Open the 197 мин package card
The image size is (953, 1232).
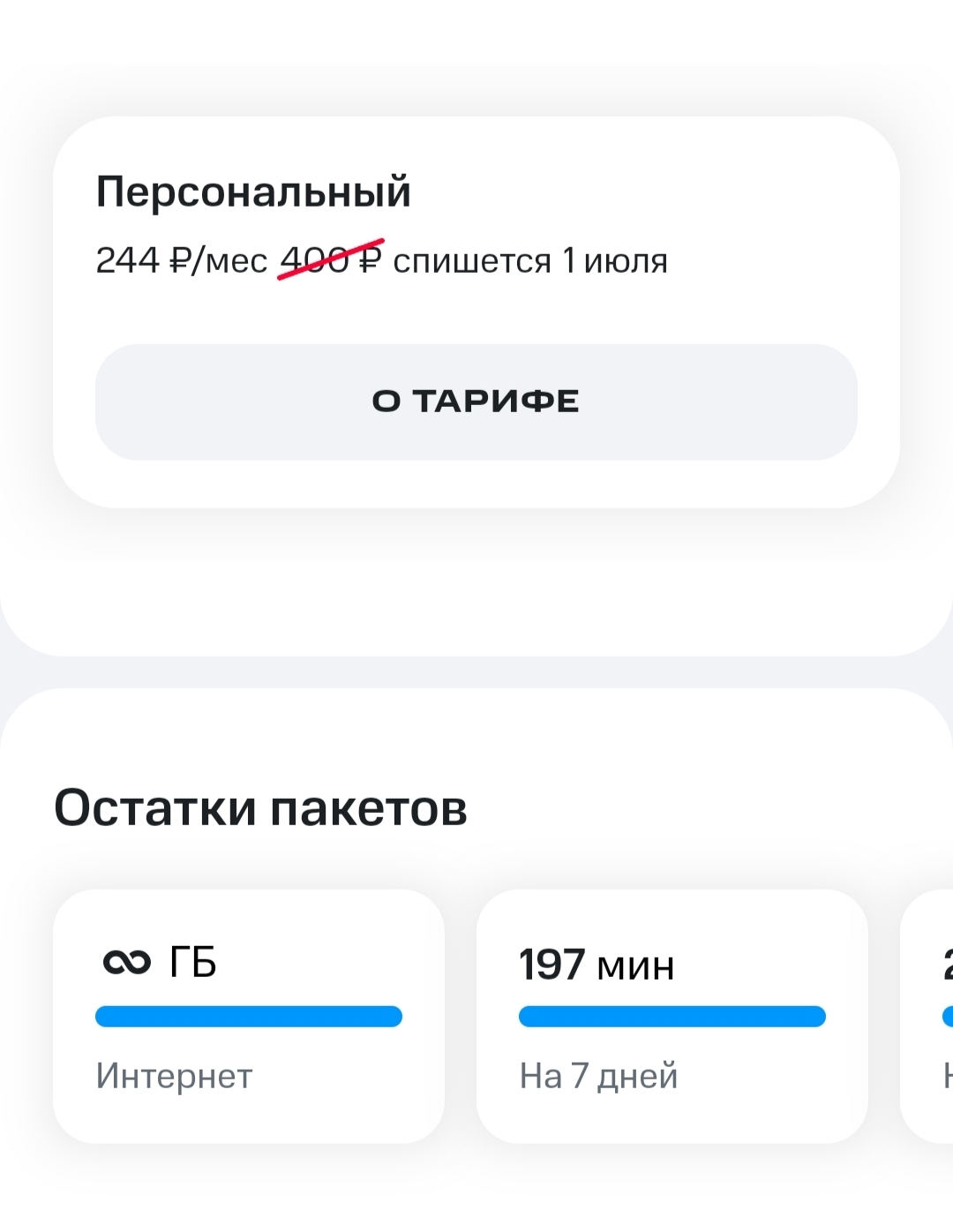[672, 1016]
